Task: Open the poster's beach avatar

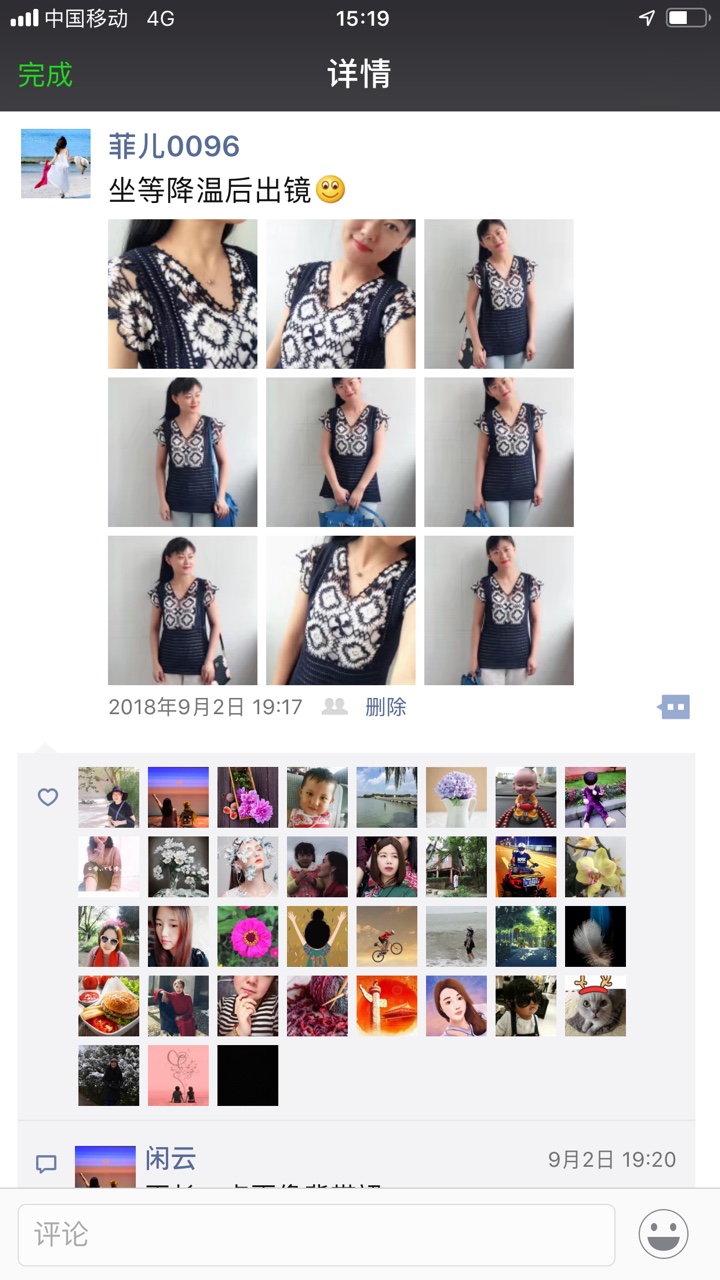Action: pos(56,163)
